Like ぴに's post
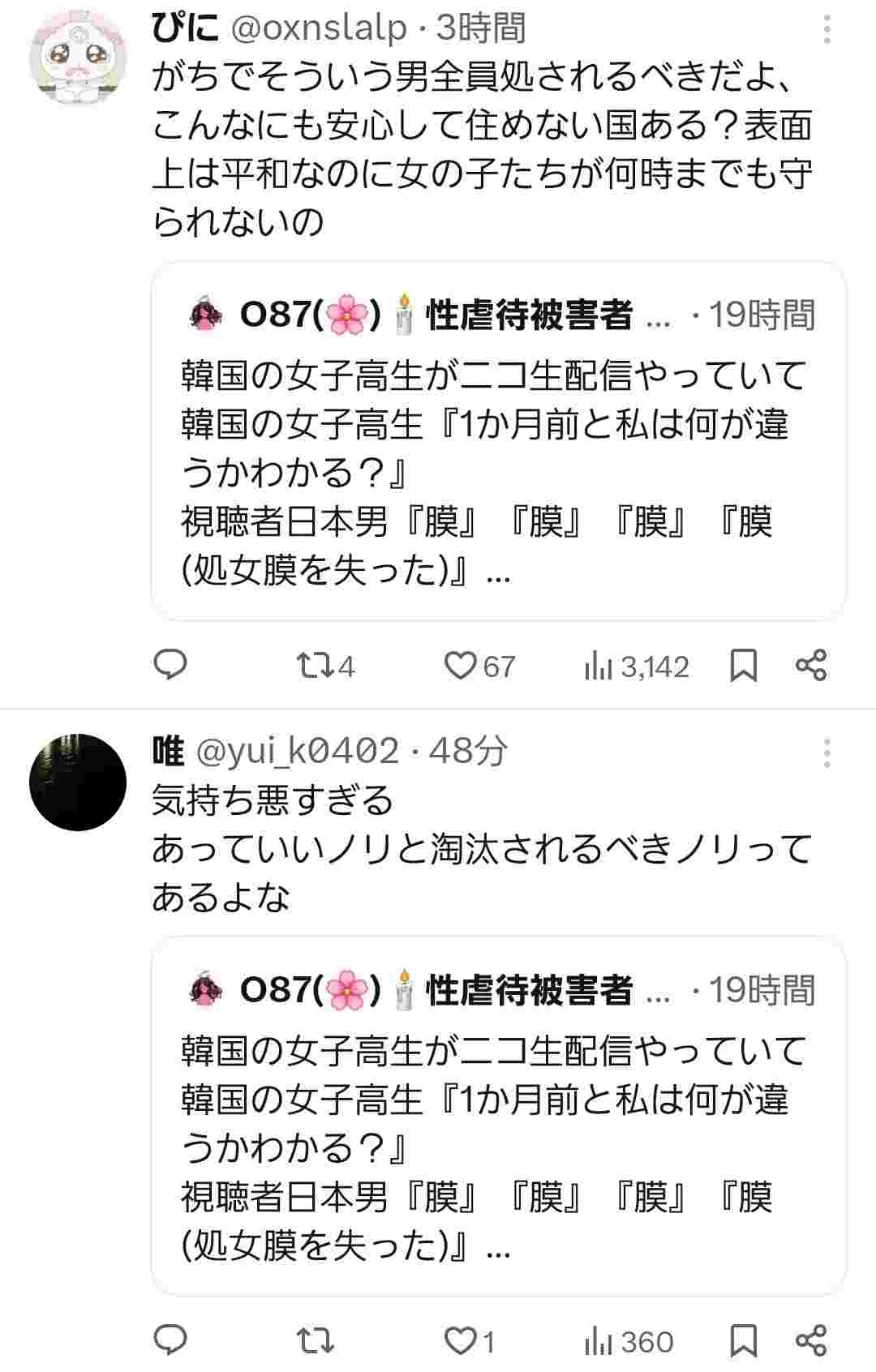The height and width of the screenshot is (1372, 876). [x=461, y=665]
